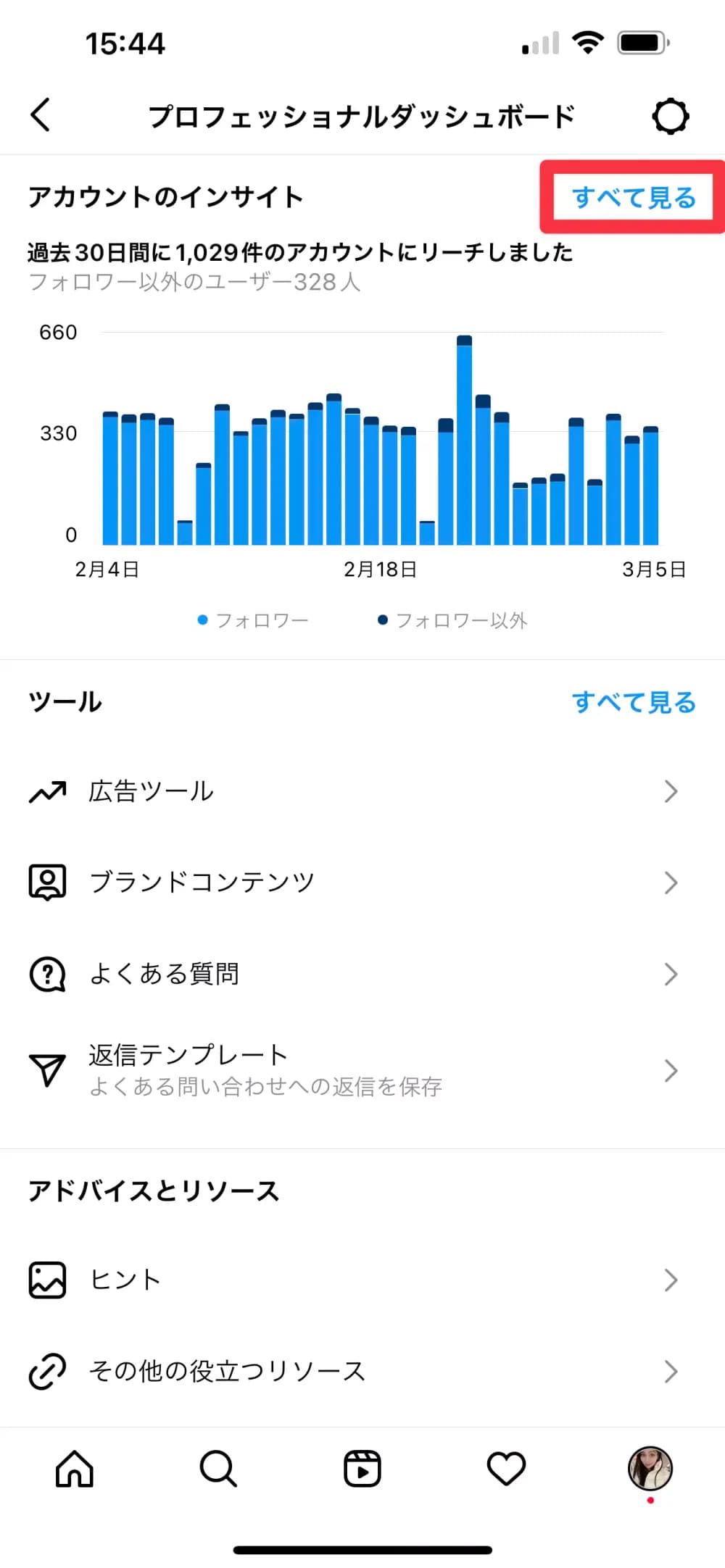Image resolution: width=725 pixels, height=1568 pixels.
Task: Switch to the Profile avatar tab
Action: tap(650, 1468)
